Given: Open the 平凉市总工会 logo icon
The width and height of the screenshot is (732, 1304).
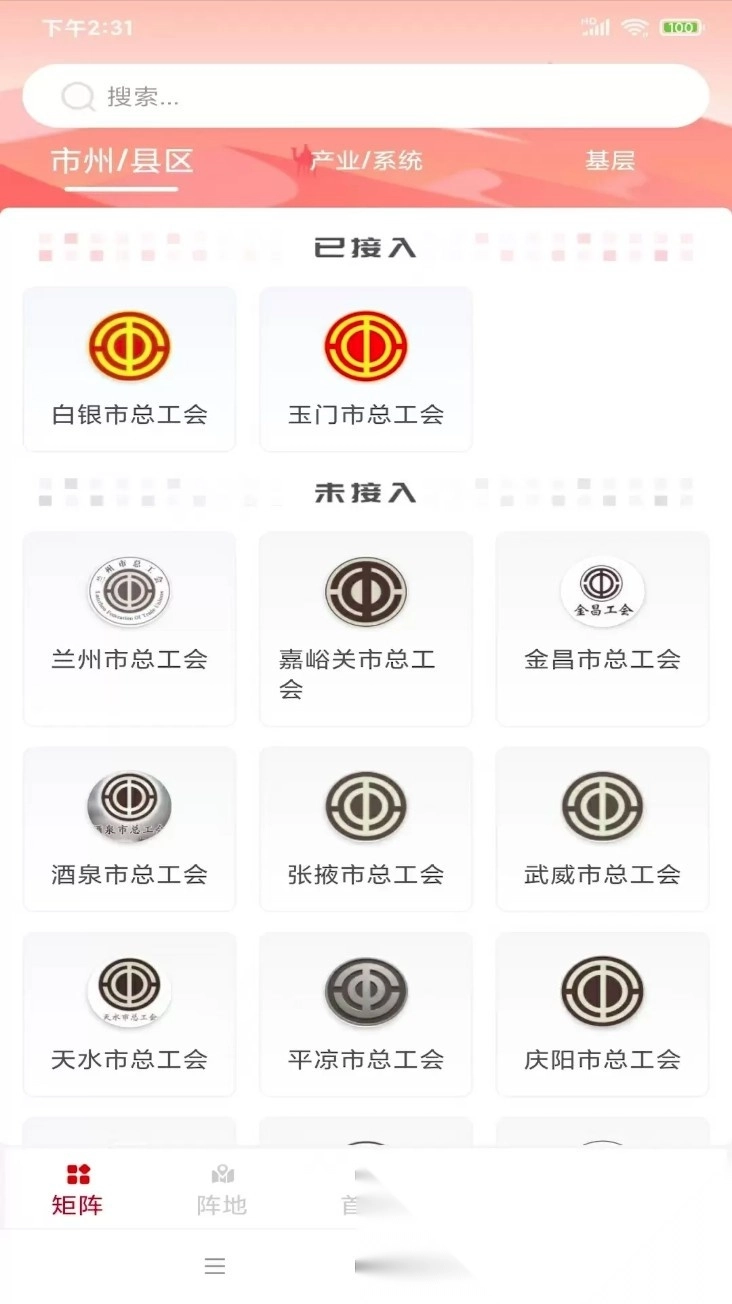Looking at the screenshot, I should coord(365,990).
